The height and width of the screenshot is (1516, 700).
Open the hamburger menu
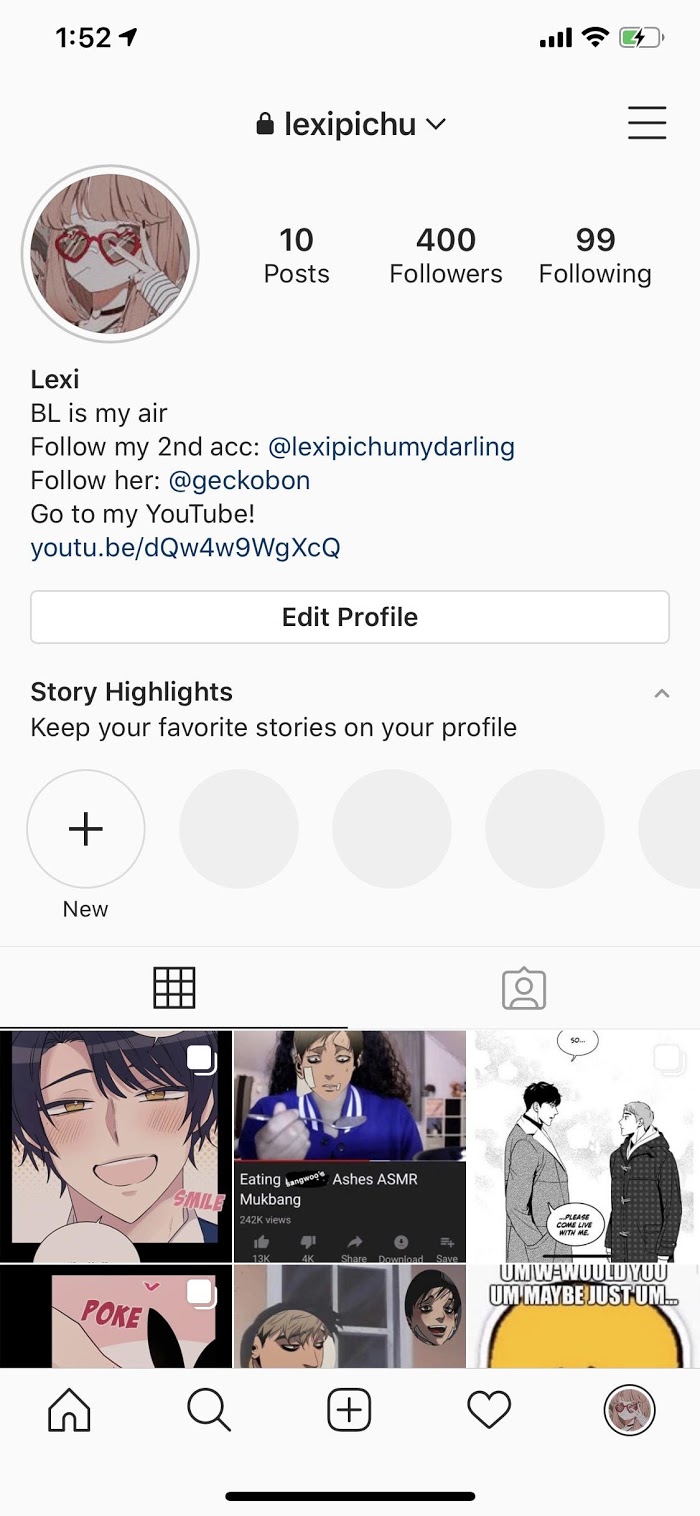point(647,123)
